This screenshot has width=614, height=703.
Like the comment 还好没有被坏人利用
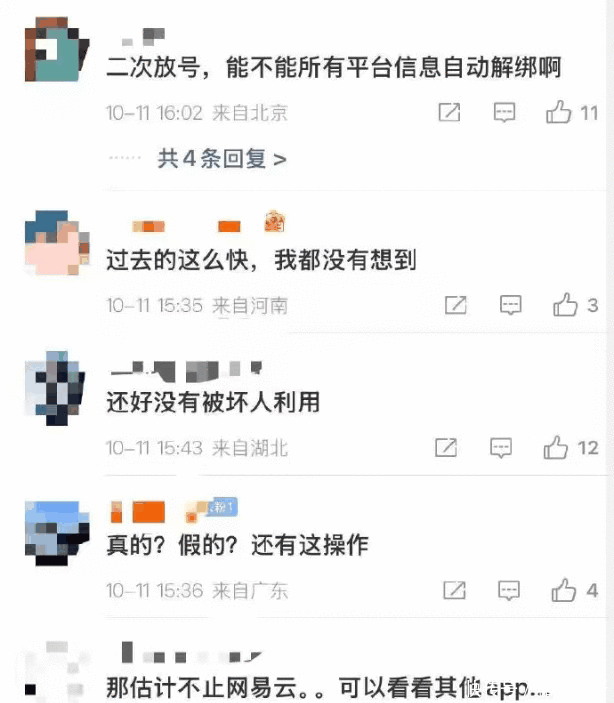click(556, 448)
